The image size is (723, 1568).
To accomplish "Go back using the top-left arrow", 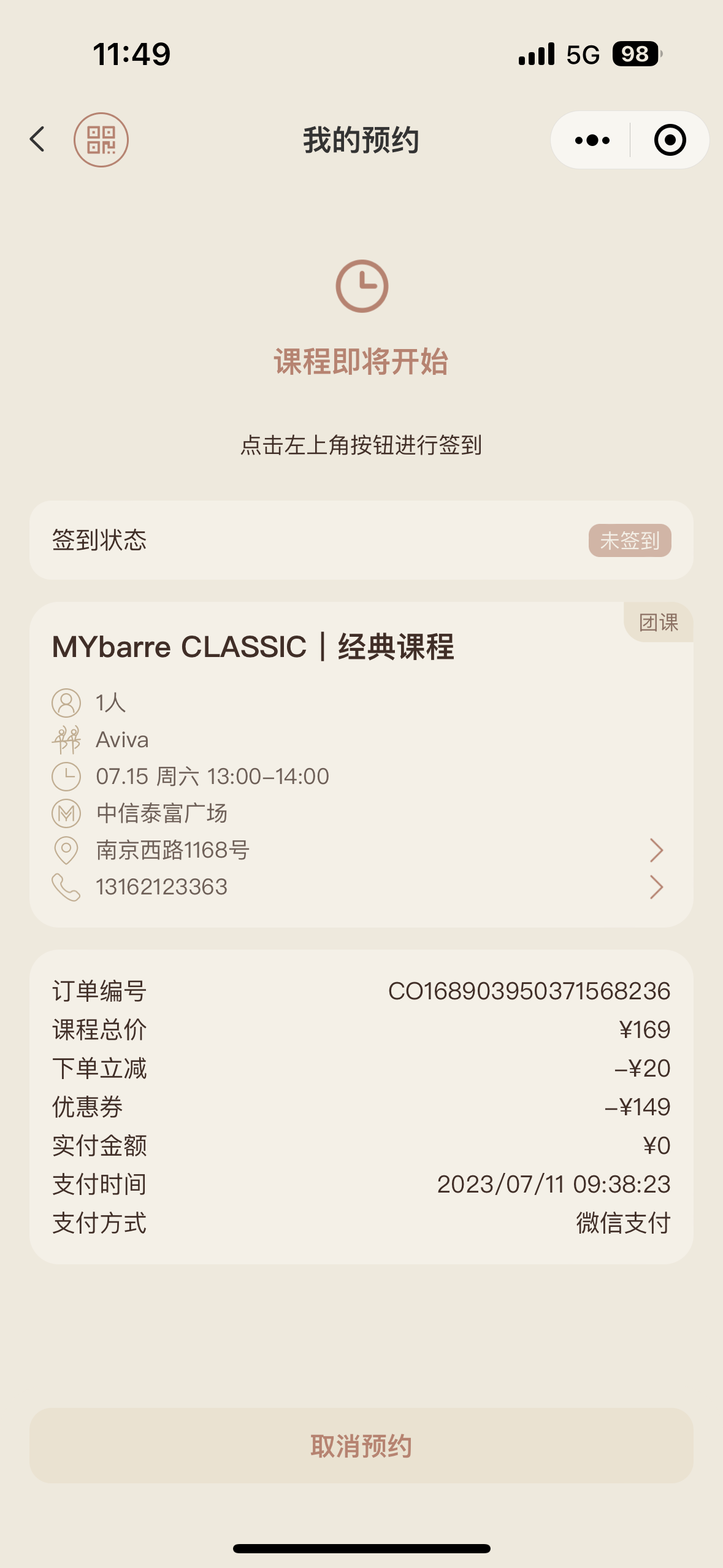I will coord(38,139).
